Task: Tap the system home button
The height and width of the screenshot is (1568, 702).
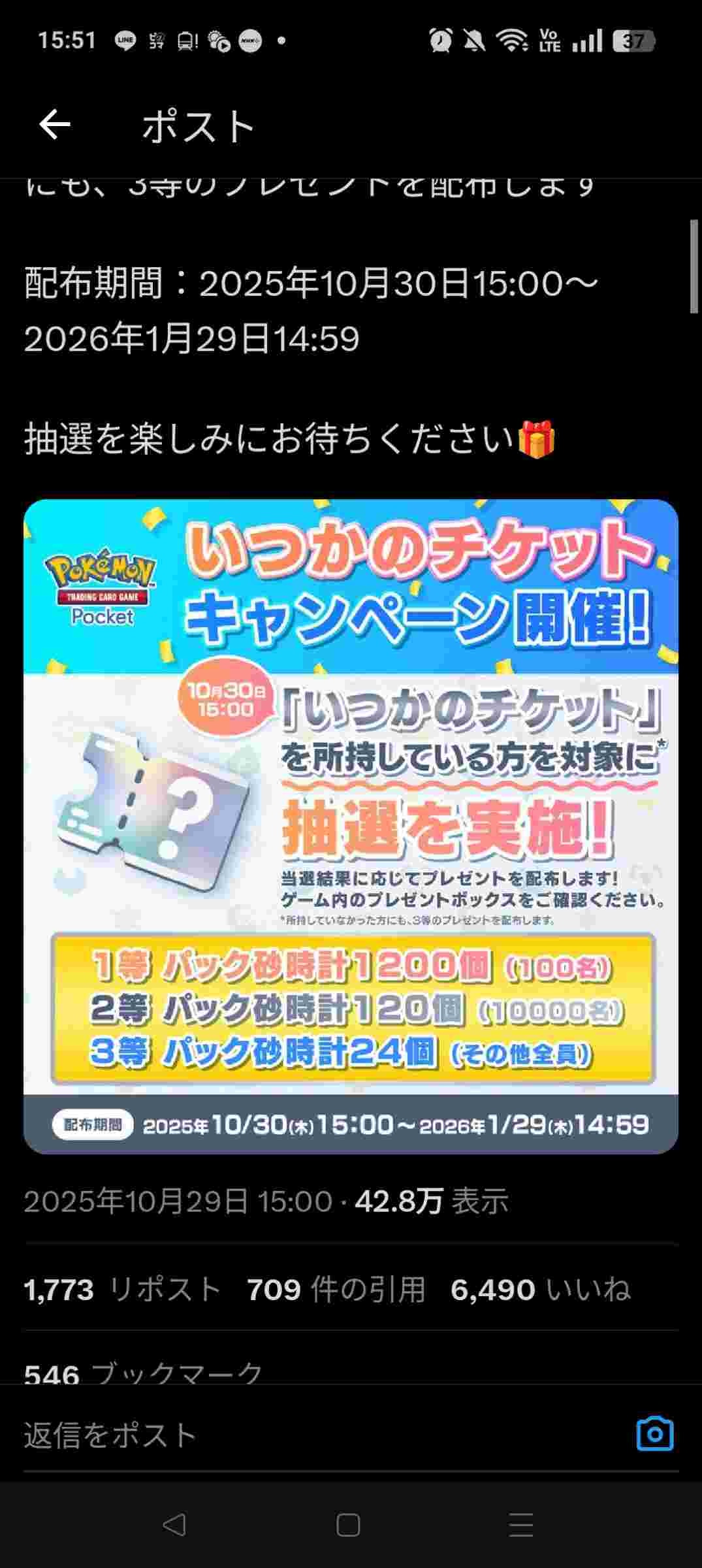Action: pyautogui.click(x=348, y=1526)
